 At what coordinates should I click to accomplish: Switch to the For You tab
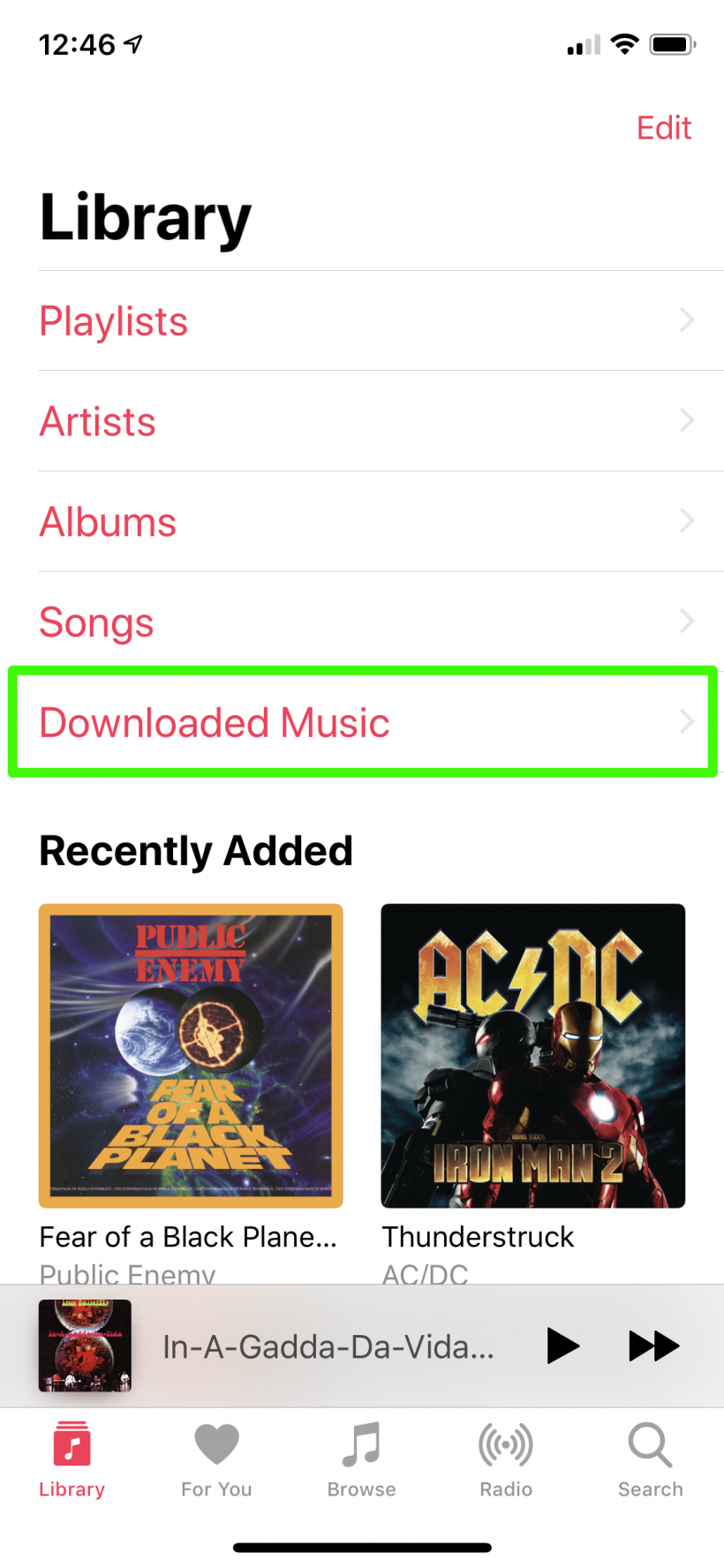coord(216,1460)
